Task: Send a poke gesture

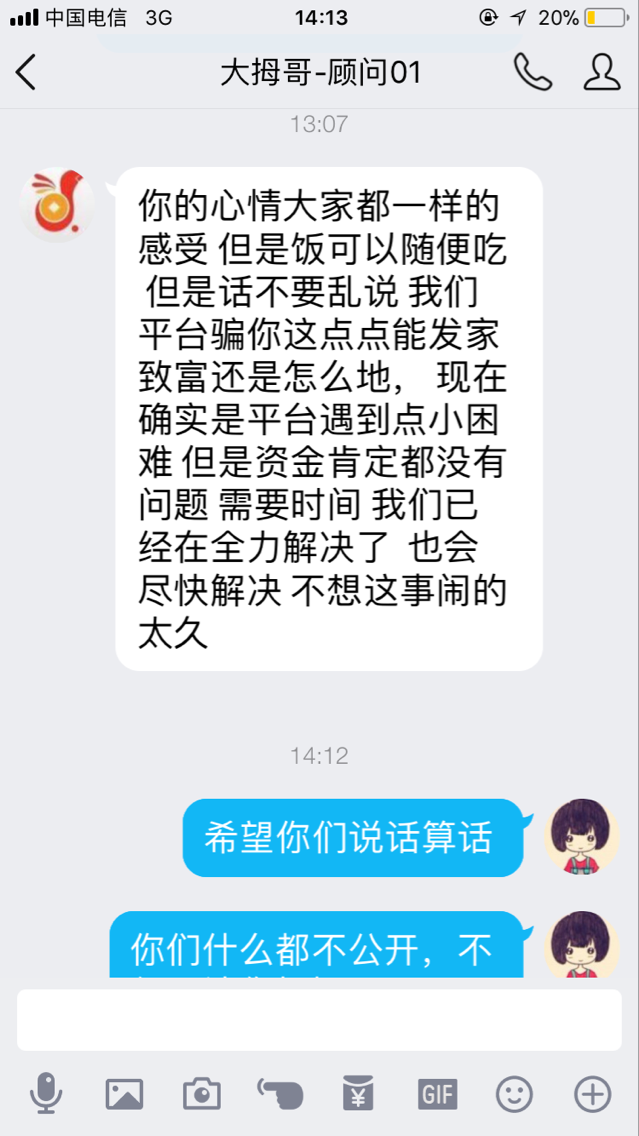Action: pyautogui.click(x=280, y=1094)
